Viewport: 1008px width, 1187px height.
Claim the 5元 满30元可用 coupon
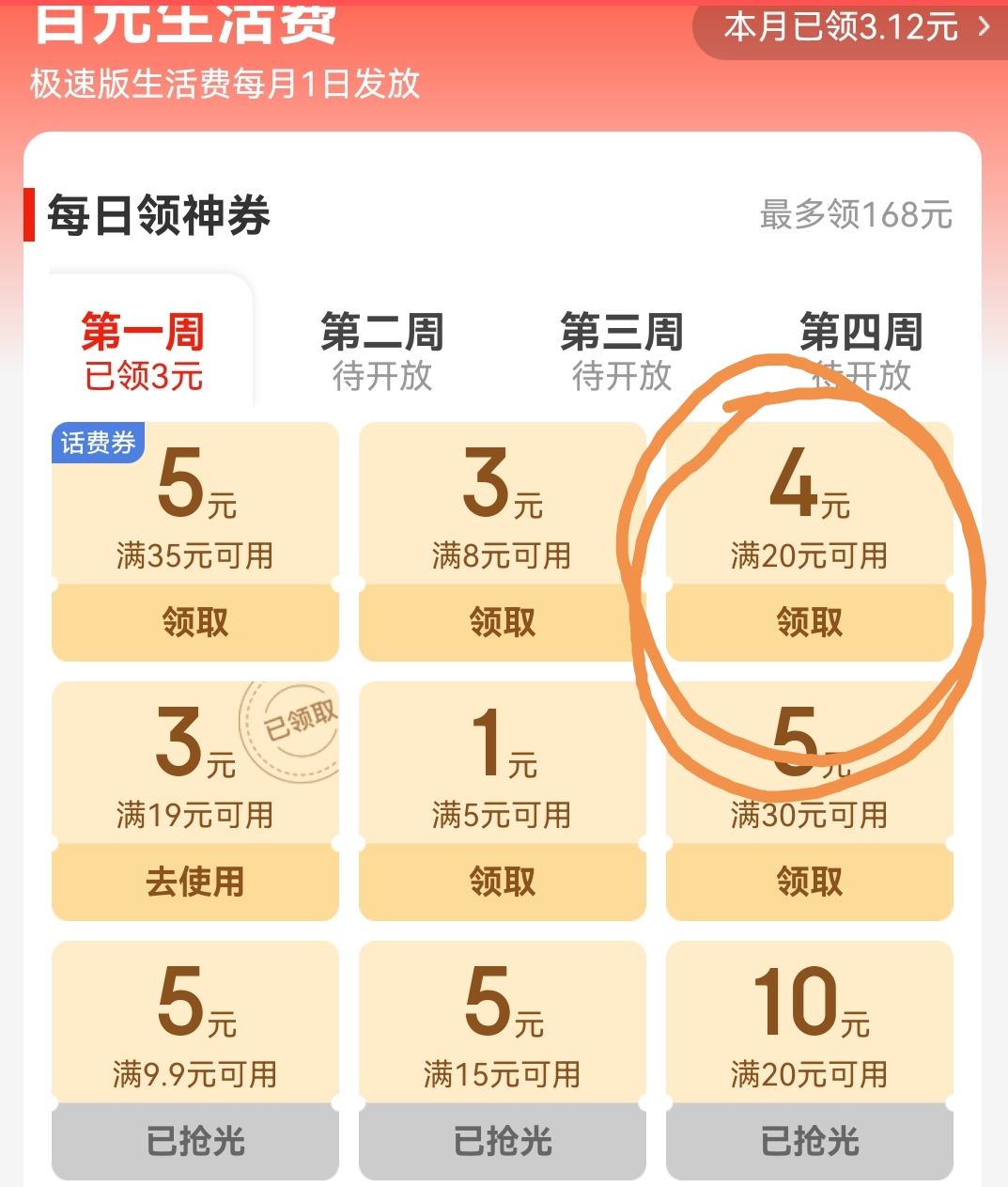(x=809, y=882)
